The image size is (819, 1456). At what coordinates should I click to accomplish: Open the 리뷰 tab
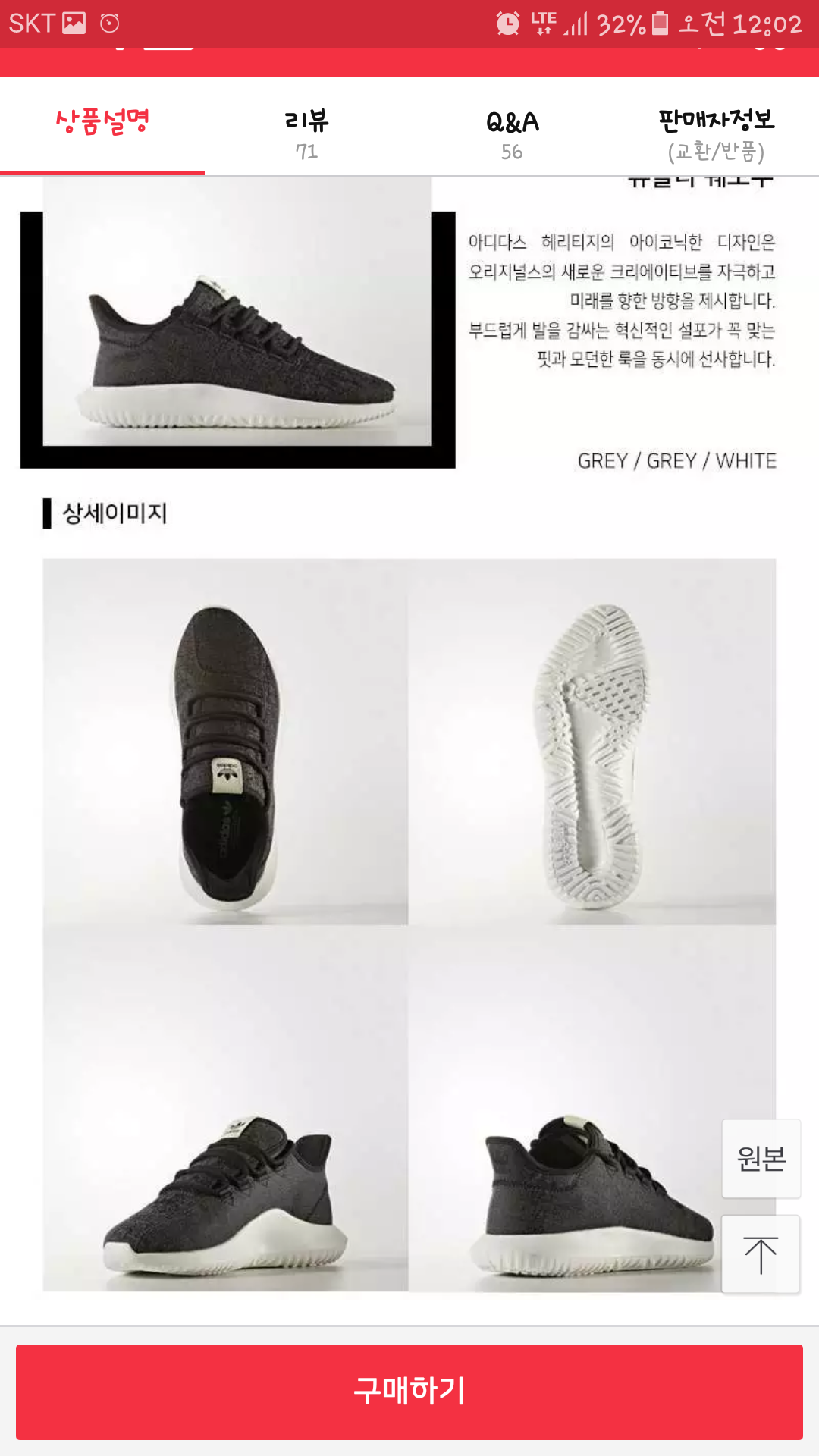coord(306,133)
